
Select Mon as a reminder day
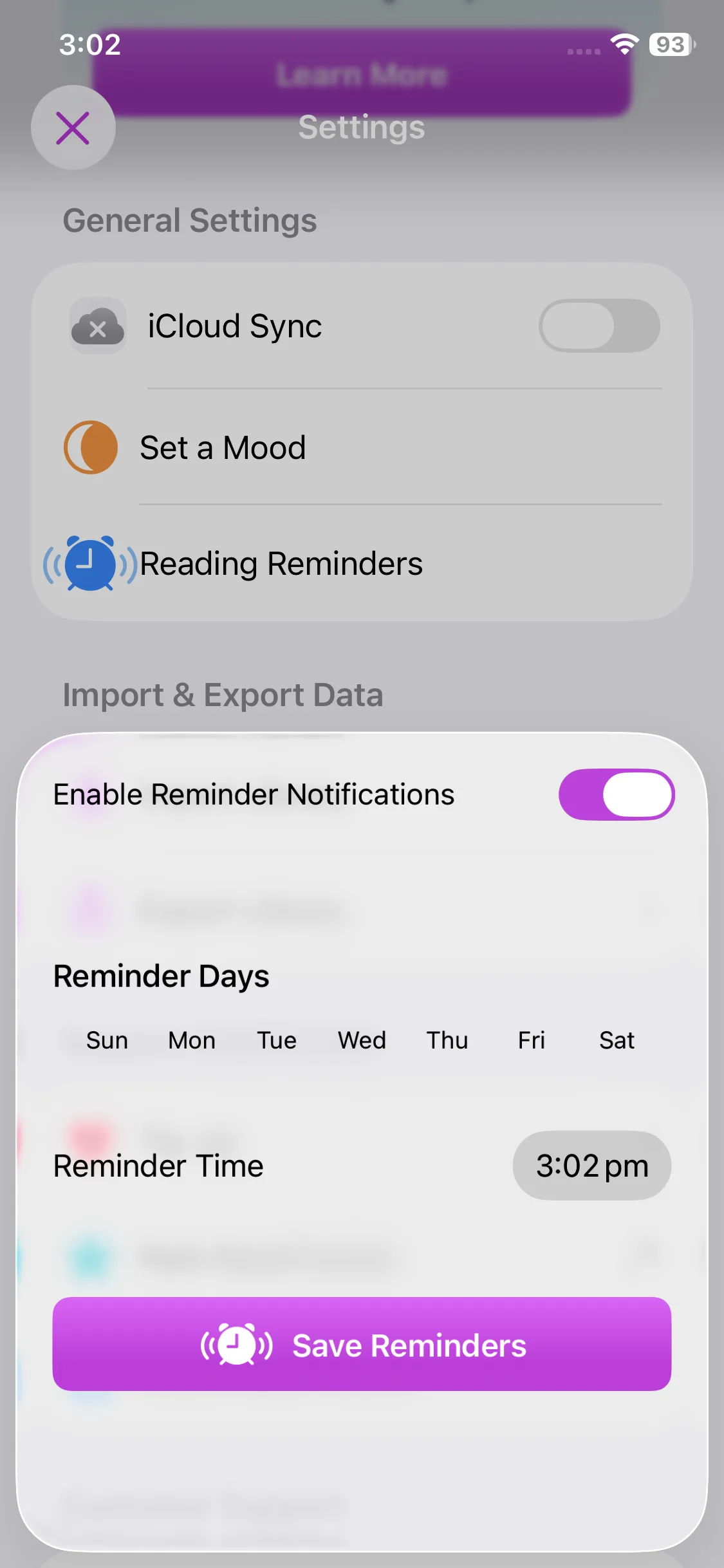coord(192,1040)
